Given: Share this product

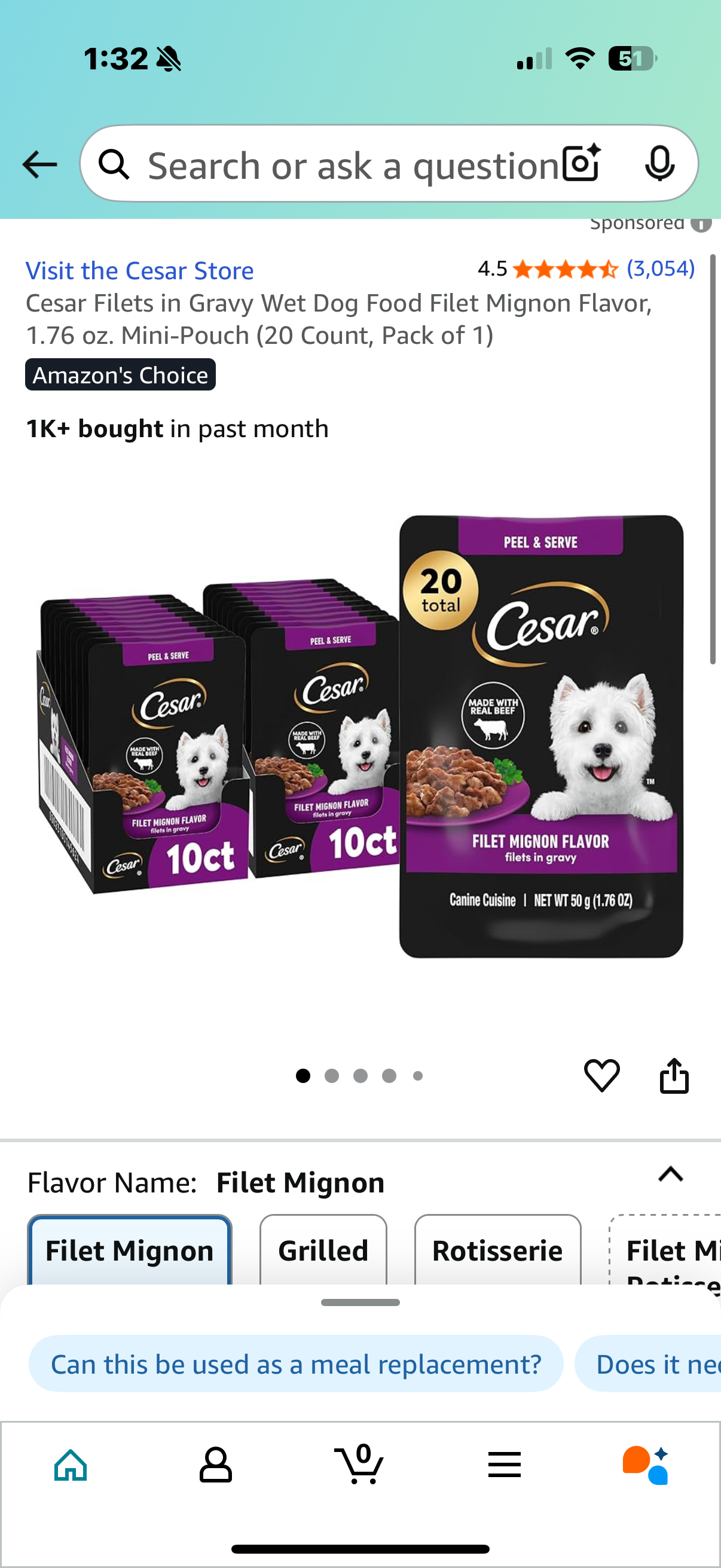Looking at the screenshot, I should [x=674, y=1076].
